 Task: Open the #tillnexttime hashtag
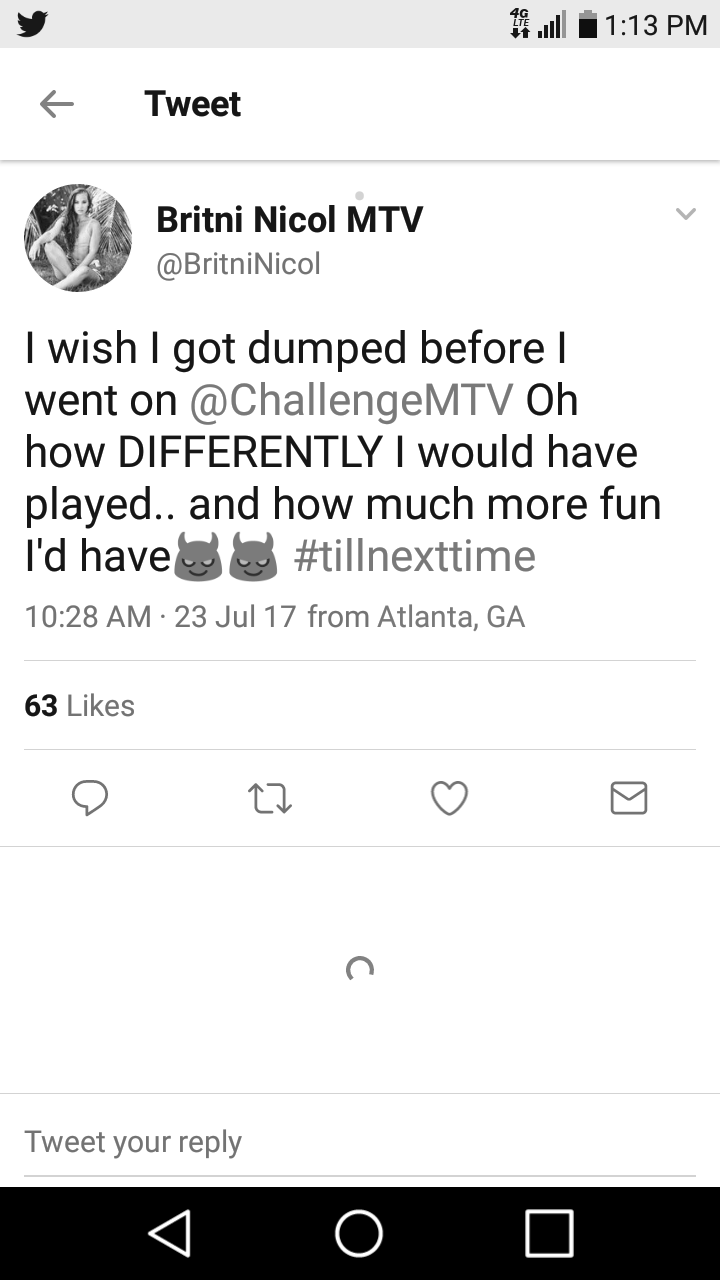[x=414, y=556]
